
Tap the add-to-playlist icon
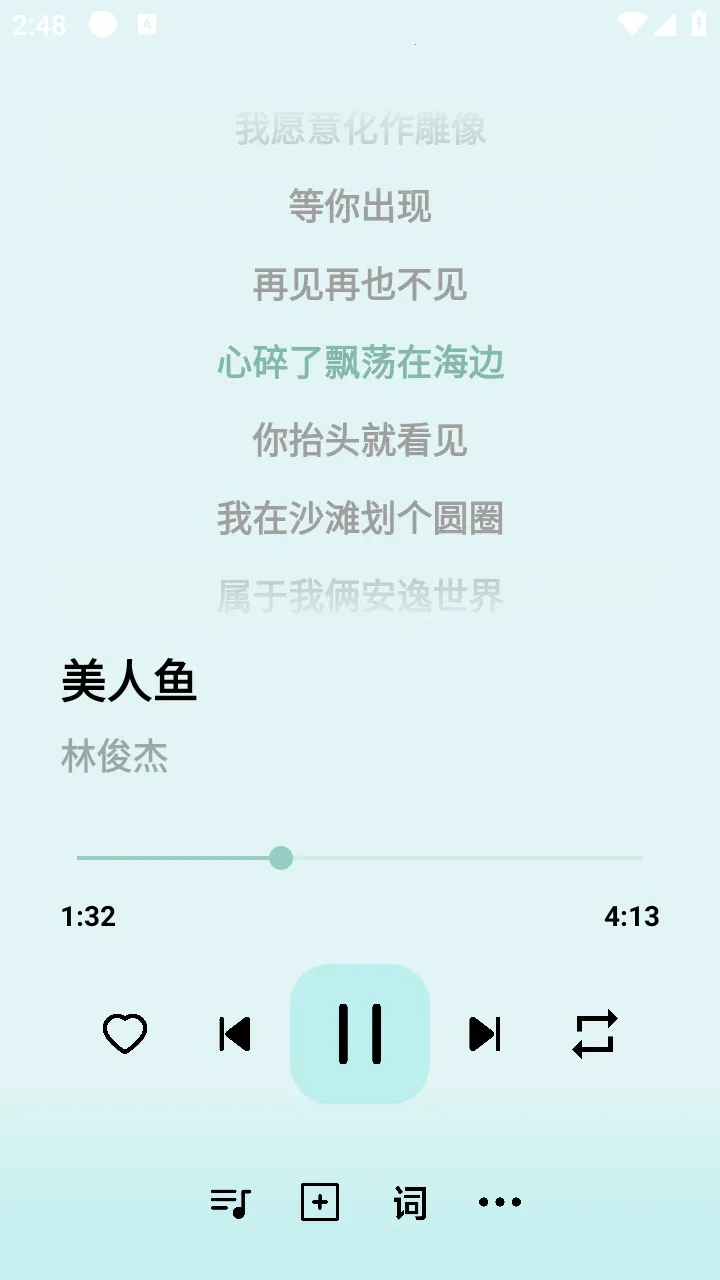319,1202
